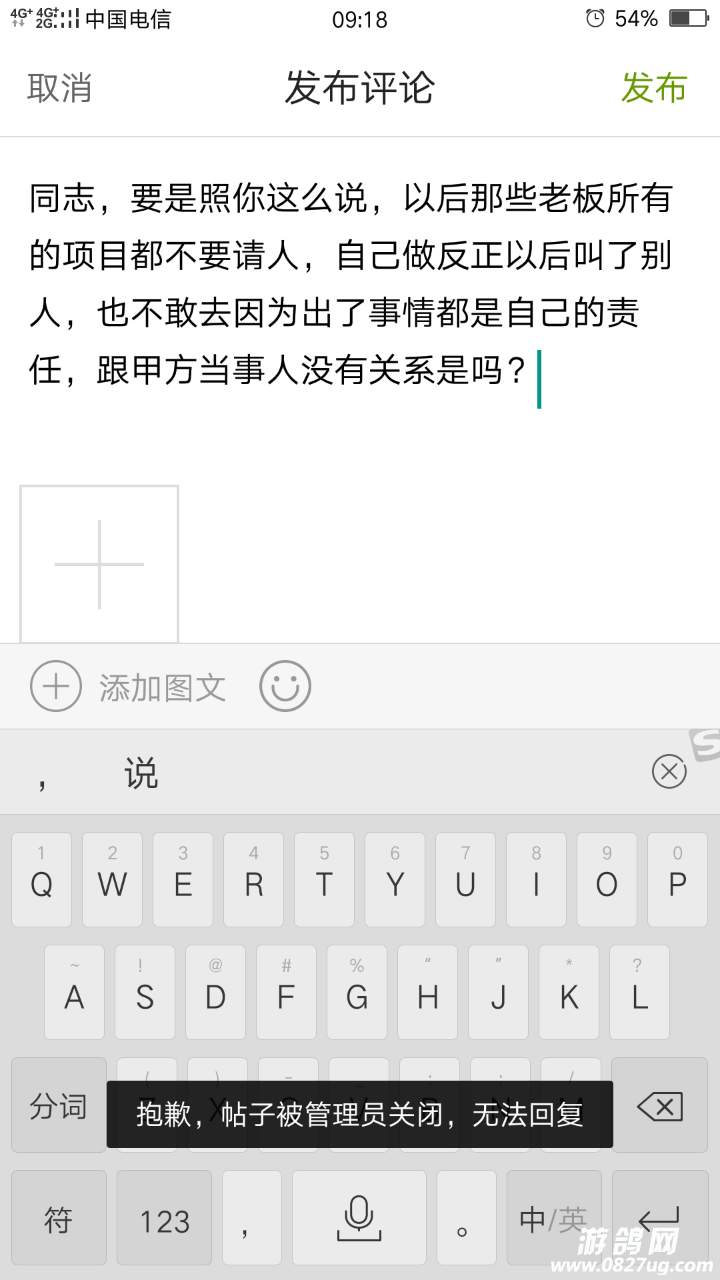
Task: Tap the letter G key
Action: (x=357, y=992)
